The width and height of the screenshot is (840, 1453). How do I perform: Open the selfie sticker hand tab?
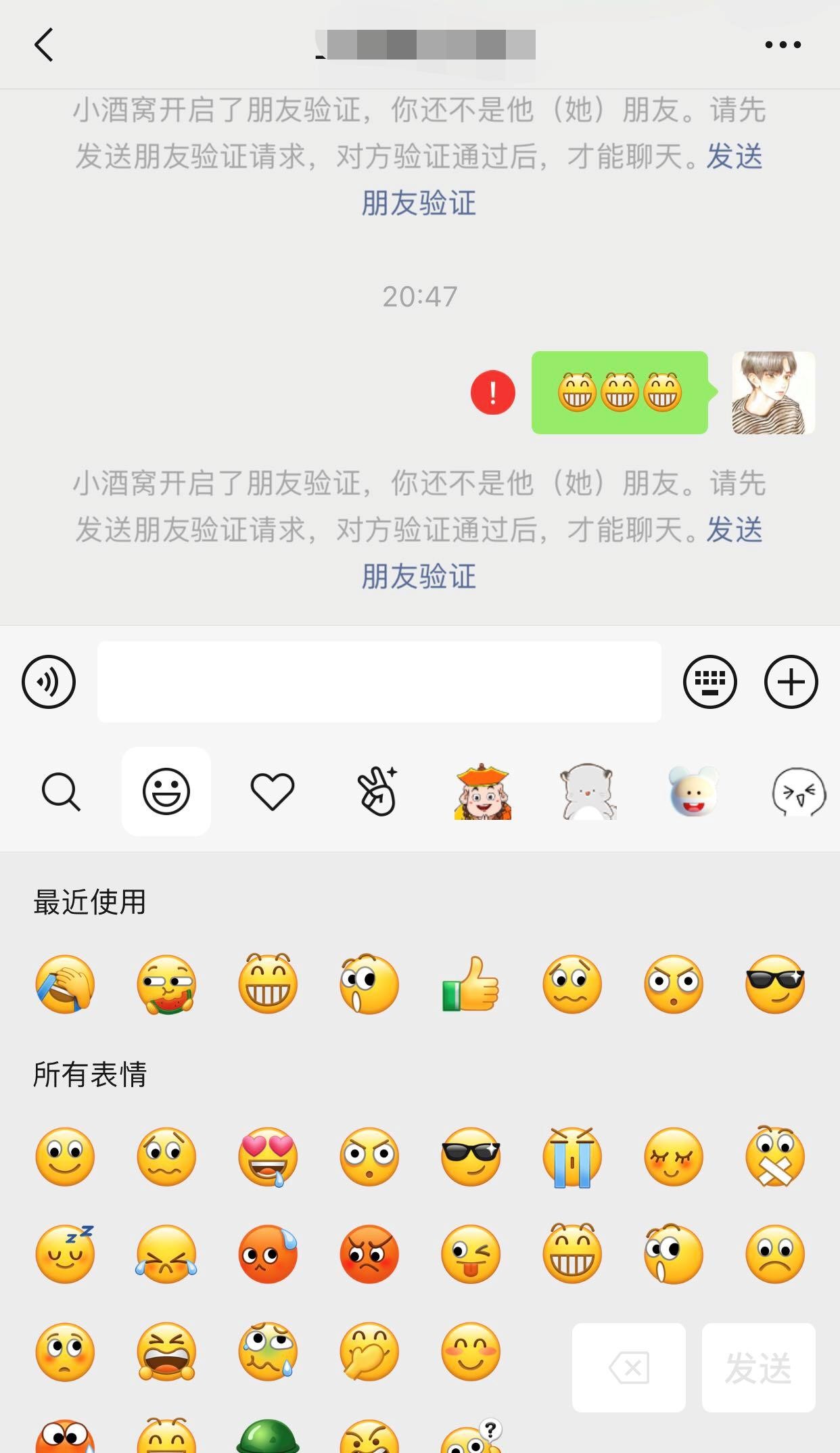tap(377, 791)
